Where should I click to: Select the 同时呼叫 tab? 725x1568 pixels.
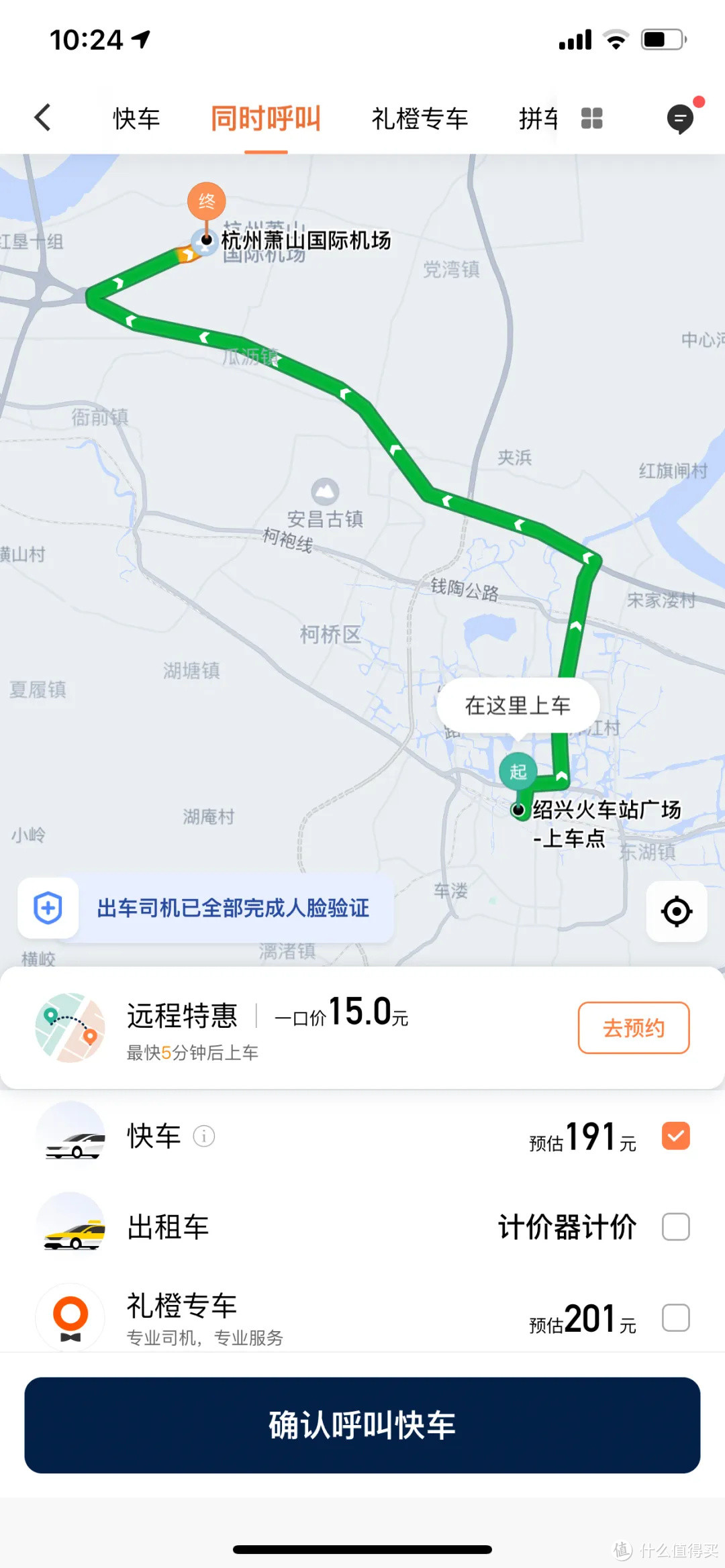tap(266, 119)
